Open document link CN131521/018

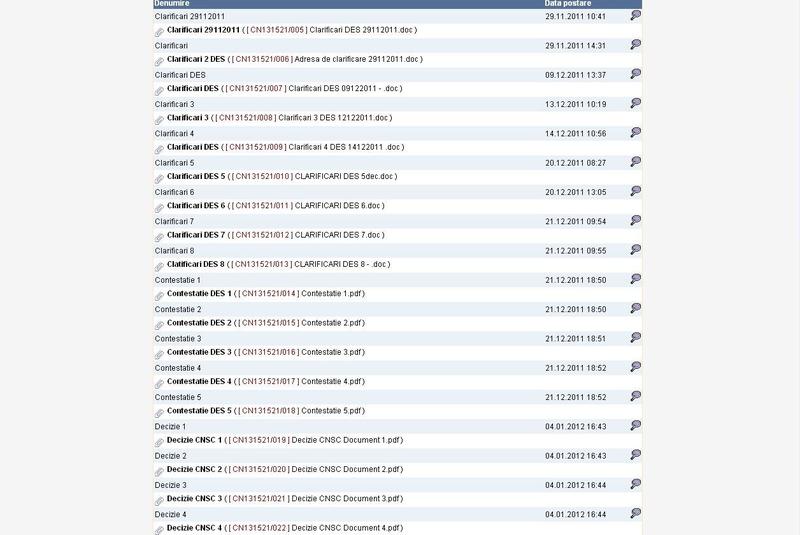click(268, 411)
